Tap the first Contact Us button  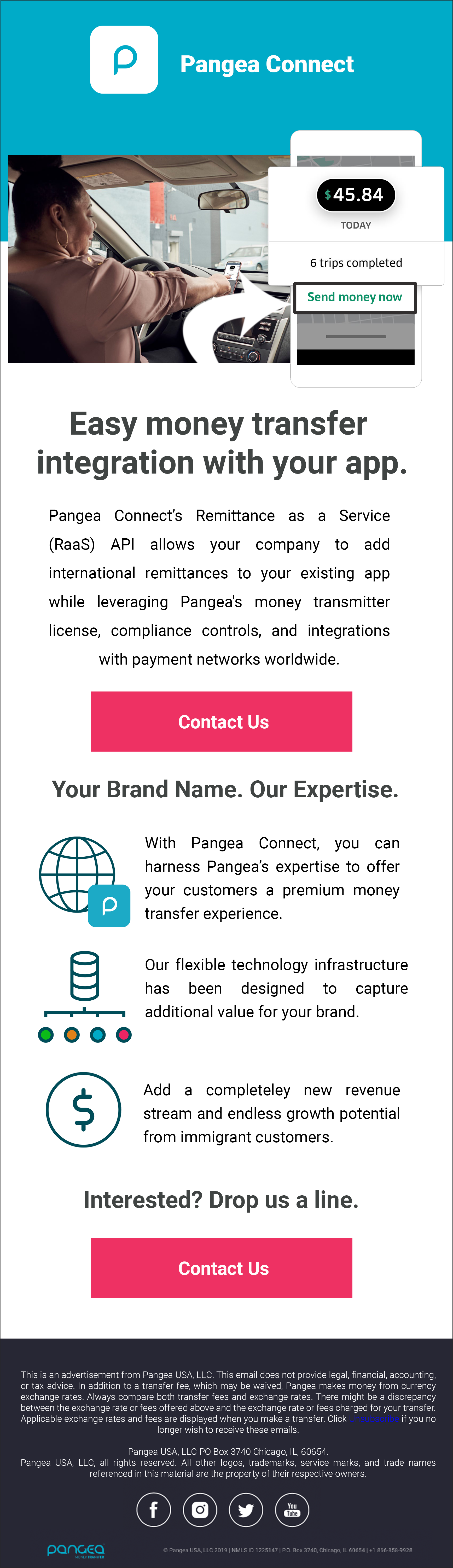pos(221,721)
